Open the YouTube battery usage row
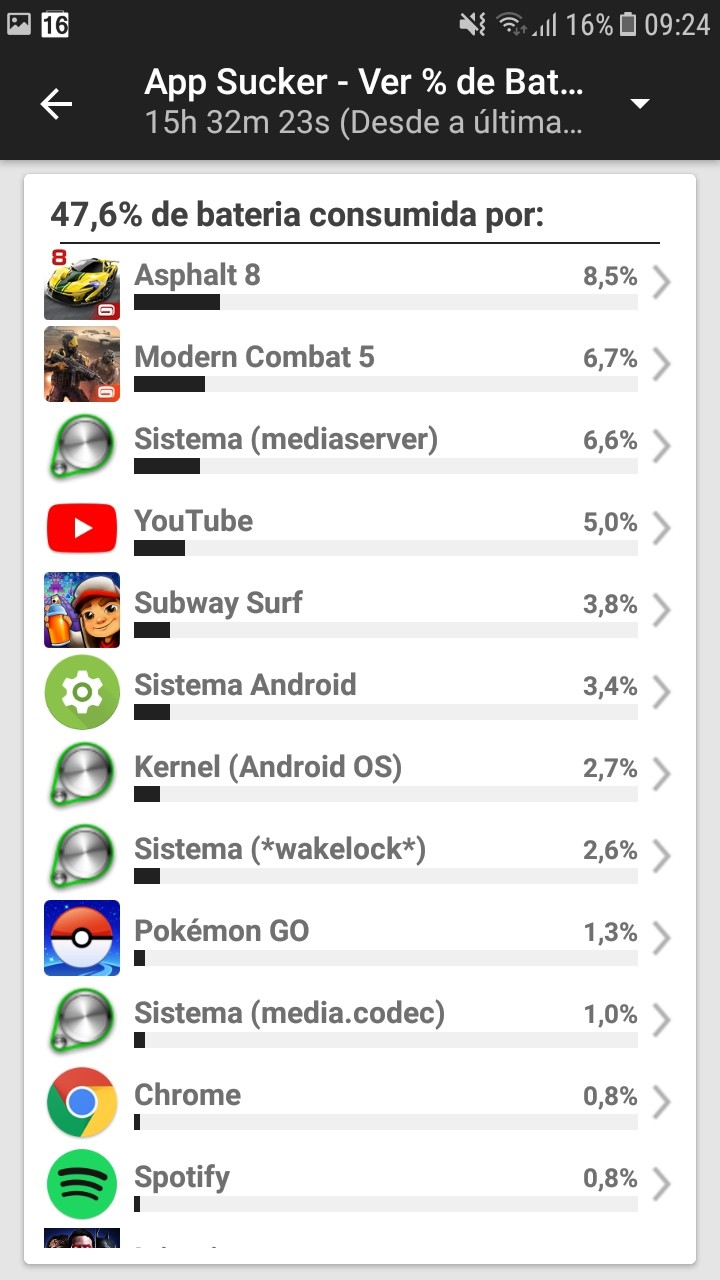Screen dimensions: 720x1280 coord(360,530)
